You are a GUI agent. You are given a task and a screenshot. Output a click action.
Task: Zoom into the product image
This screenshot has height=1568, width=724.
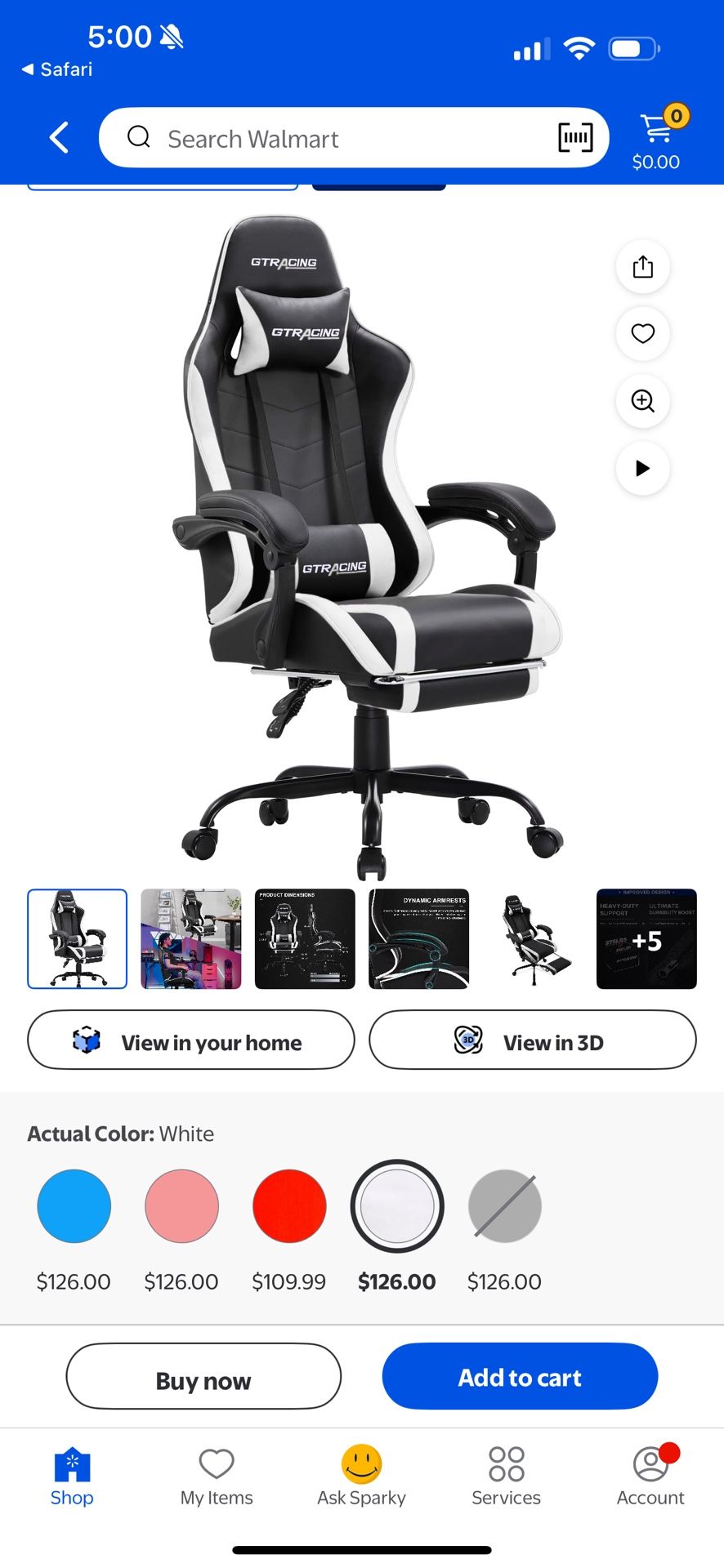click(642, 401)
